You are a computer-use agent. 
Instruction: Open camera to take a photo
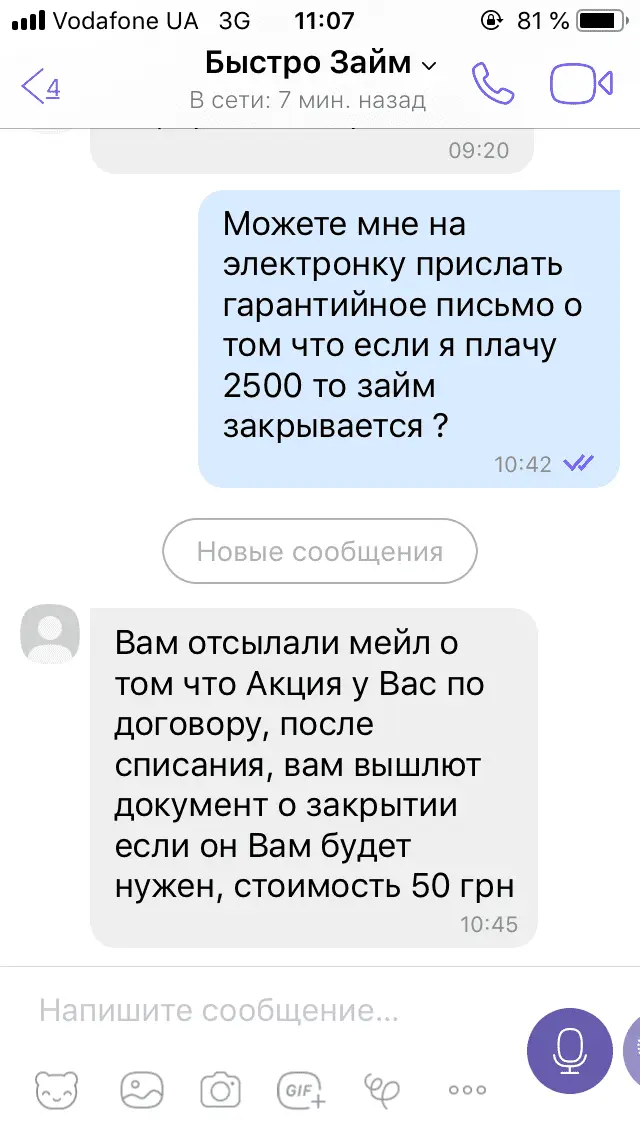point(220,1089)
